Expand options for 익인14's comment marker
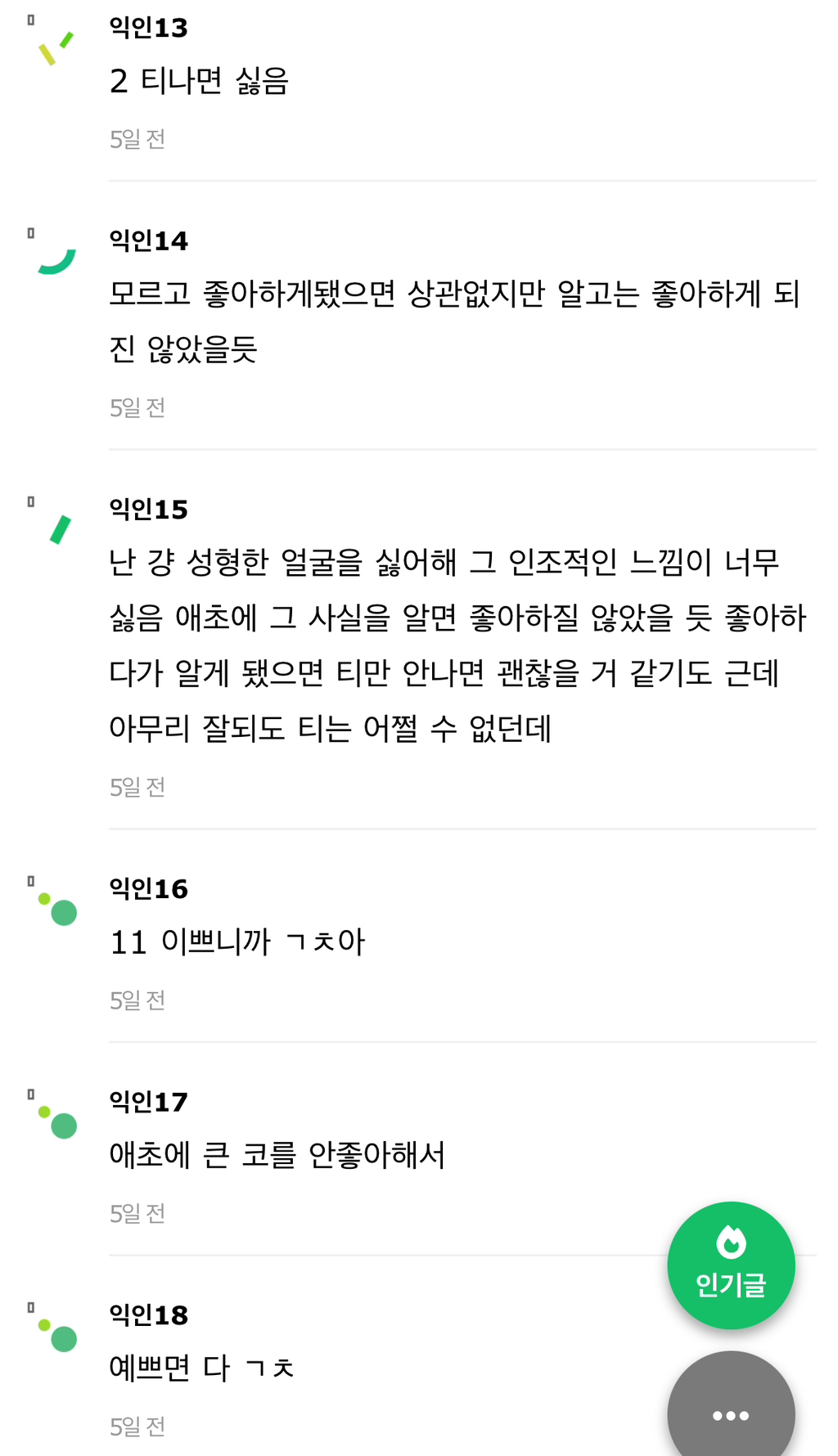838x1456 pixels. (x=31, y=231)
